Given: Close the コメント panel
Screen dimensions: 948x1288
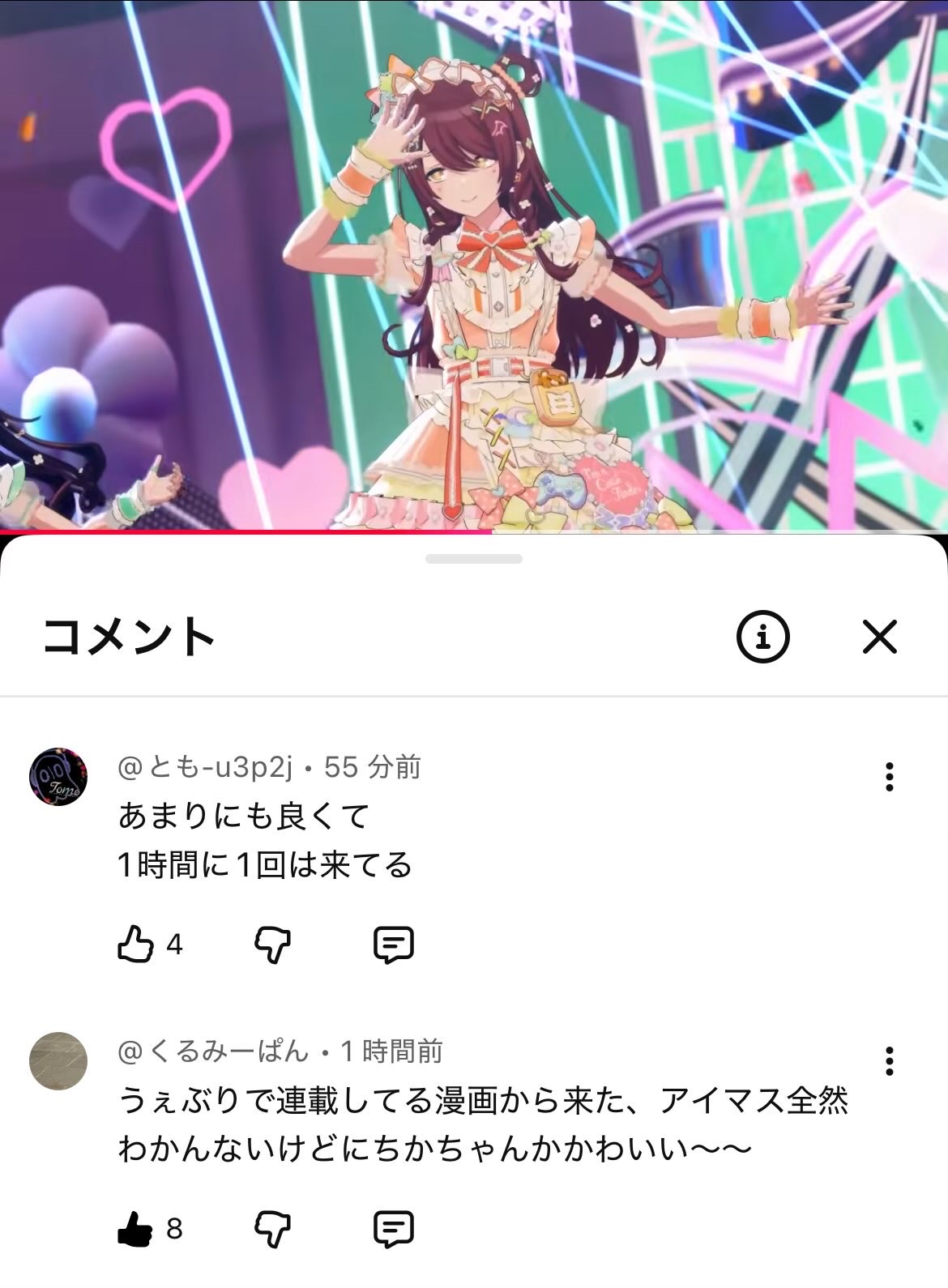Looking at the screenshot, I should pos(879,637).
